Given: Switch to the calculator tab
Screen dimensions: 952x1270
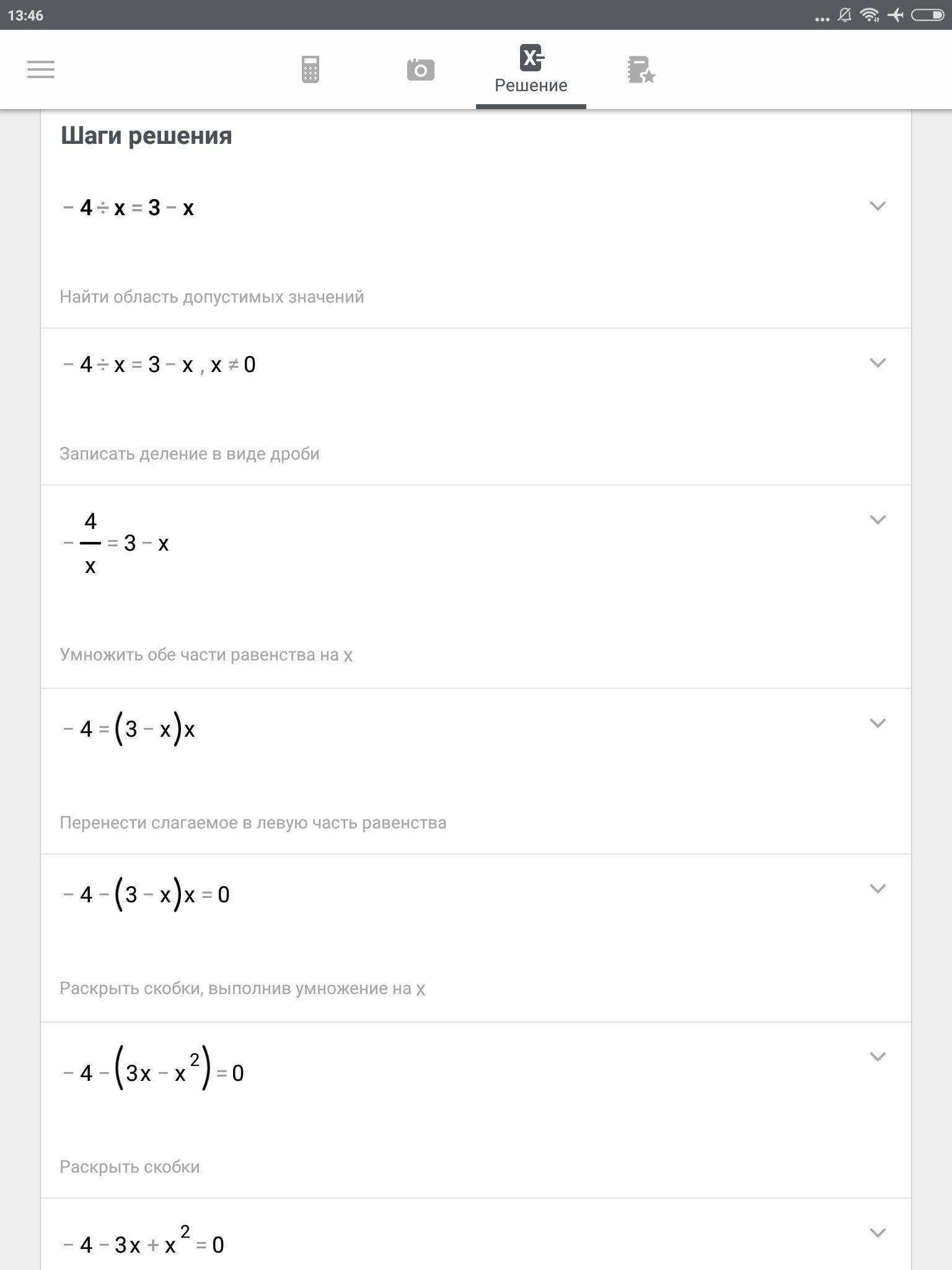Looking at the screenshot, I should (x=311, y=69).
